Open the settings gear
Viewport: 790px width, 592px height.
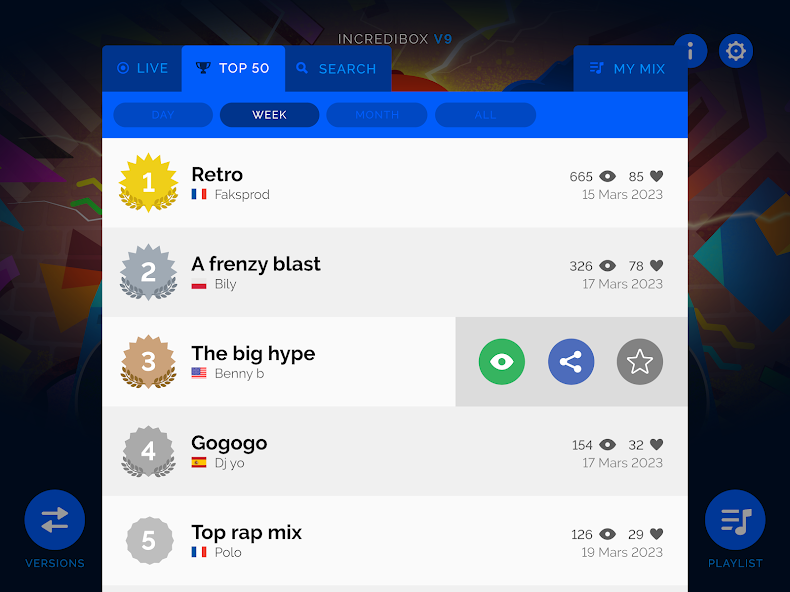[736, 51]
